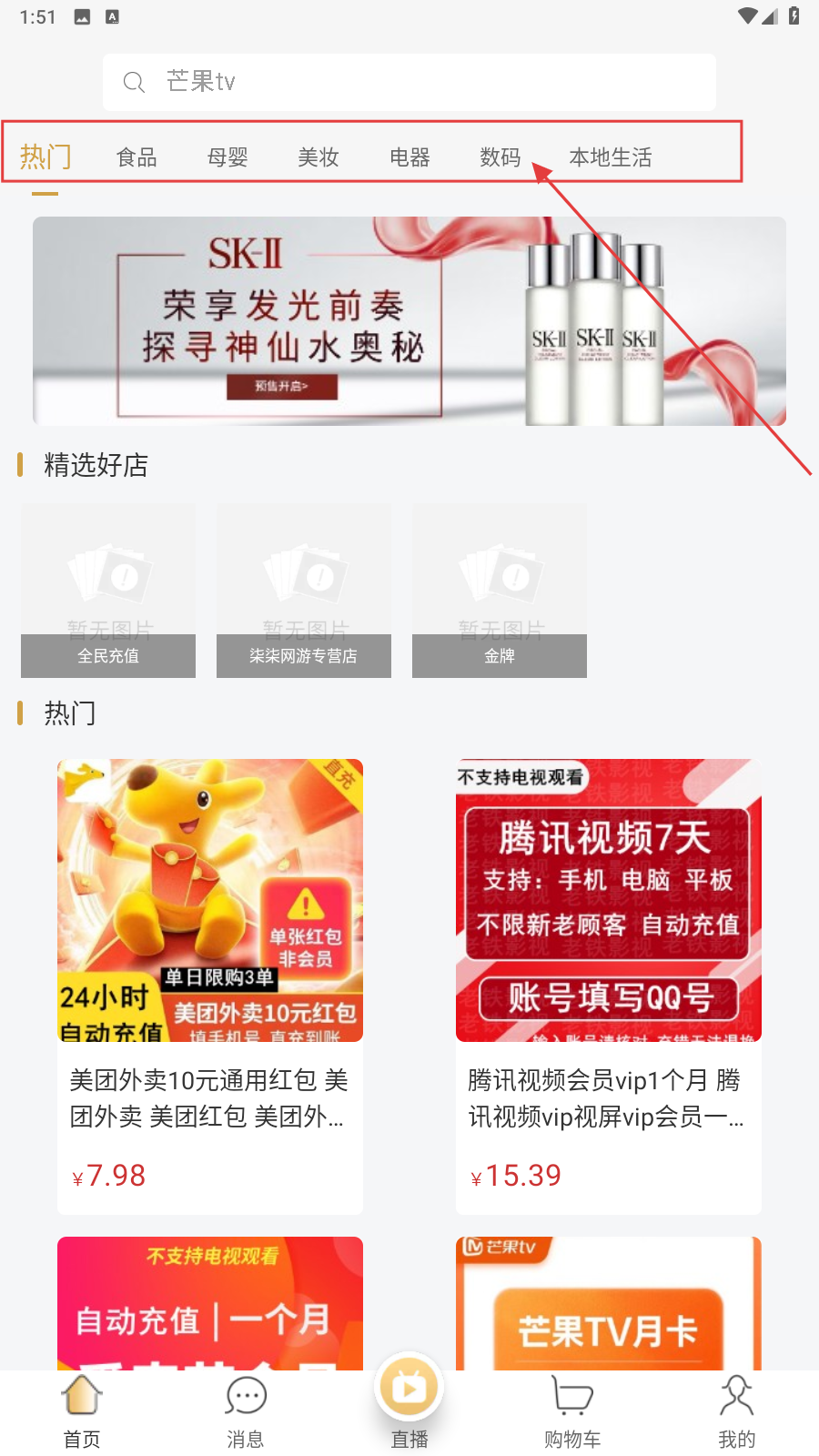Open the SK-II promotional banner

pyautogui.click(x=409, y=320)
